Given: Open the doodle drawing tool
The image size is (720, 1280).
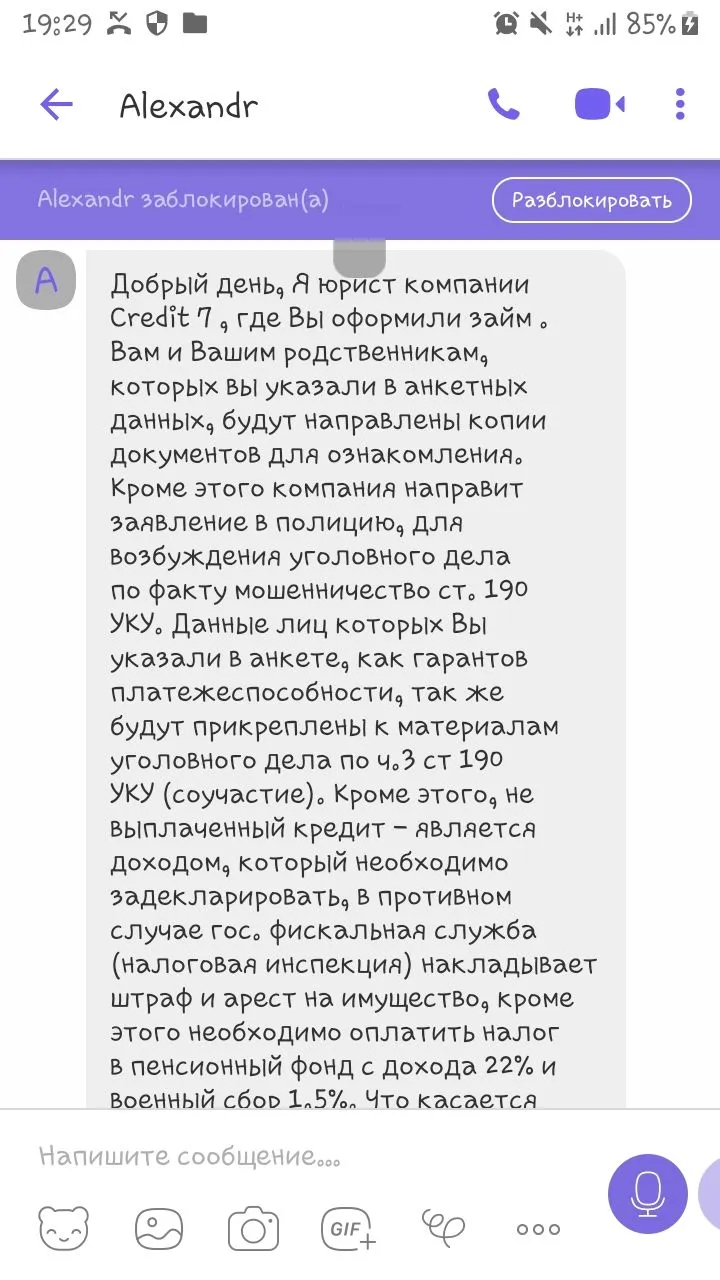Looking at the screenshot, I should 443,1226.
